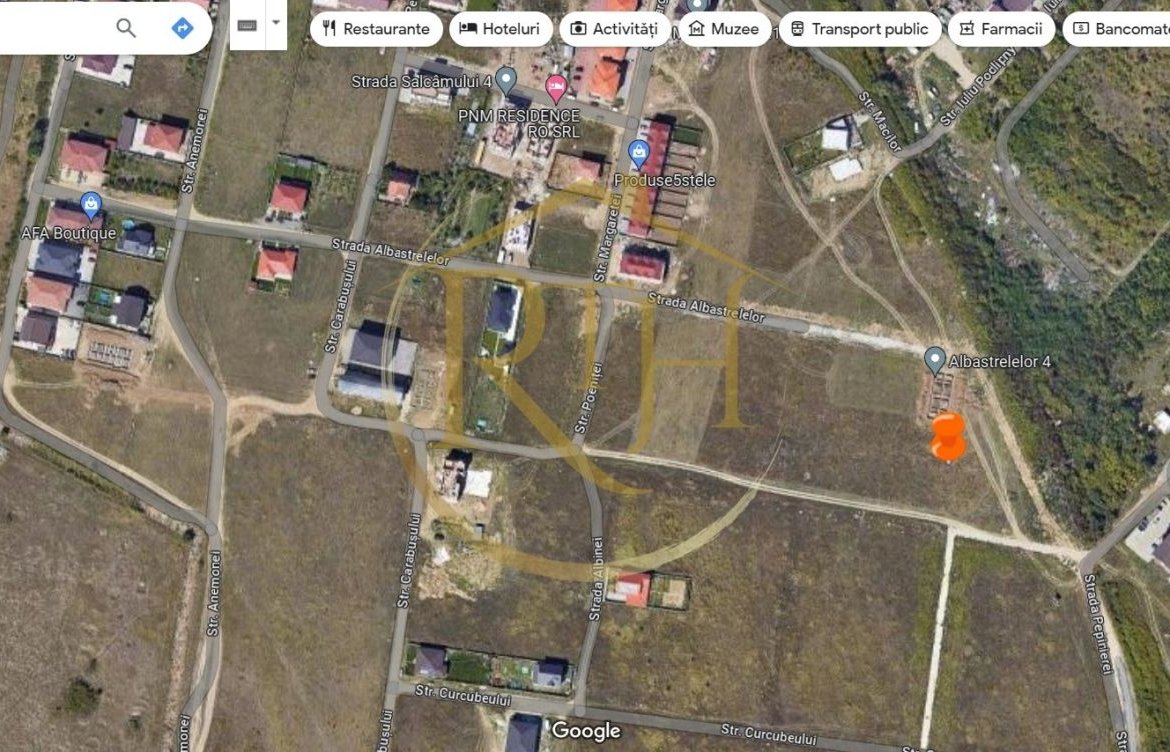Tap the Albastrelelor 4 location marker

[x=935, y=359]
